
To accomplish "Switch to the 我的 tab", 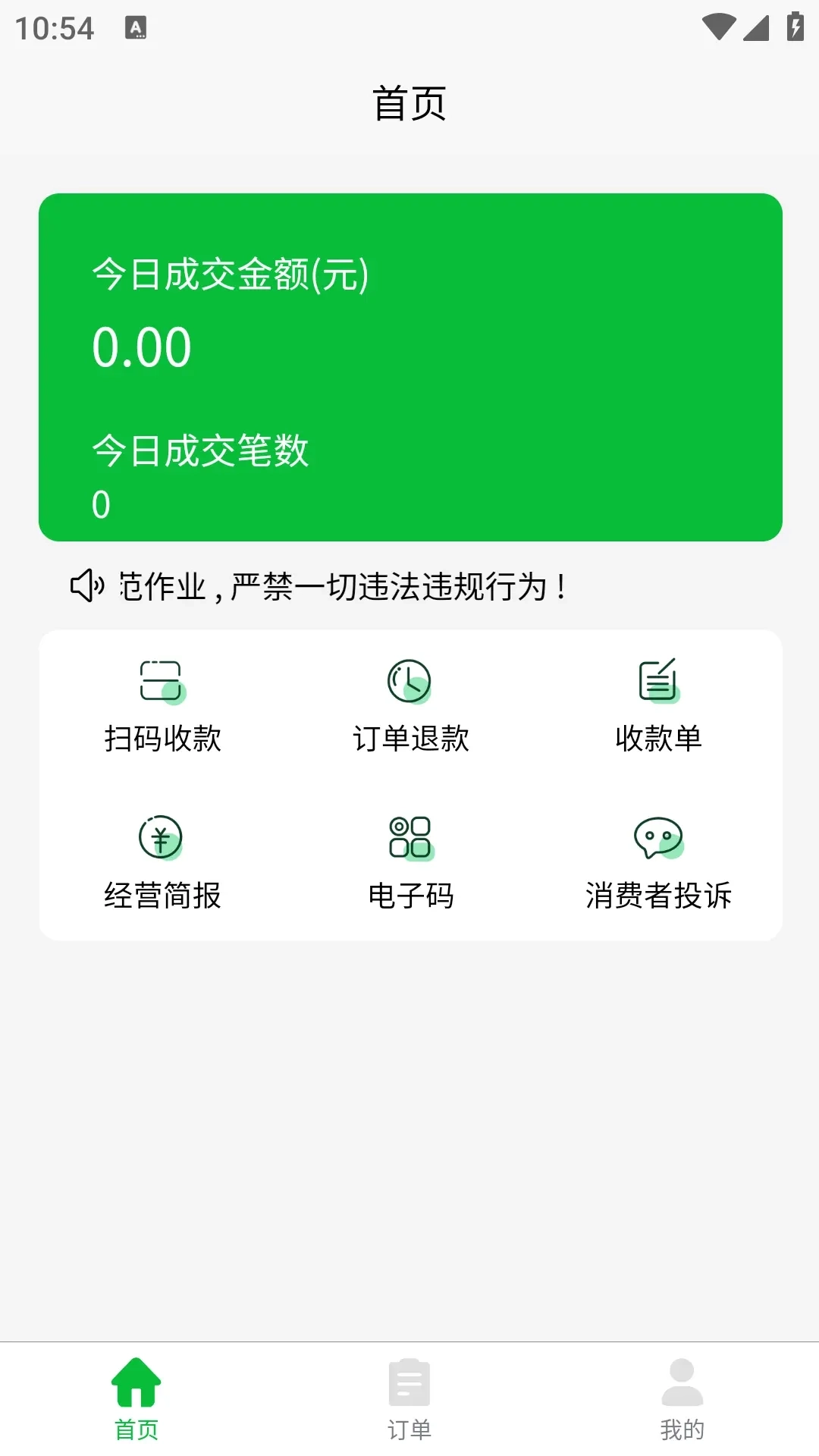I will coord(683,1418).
